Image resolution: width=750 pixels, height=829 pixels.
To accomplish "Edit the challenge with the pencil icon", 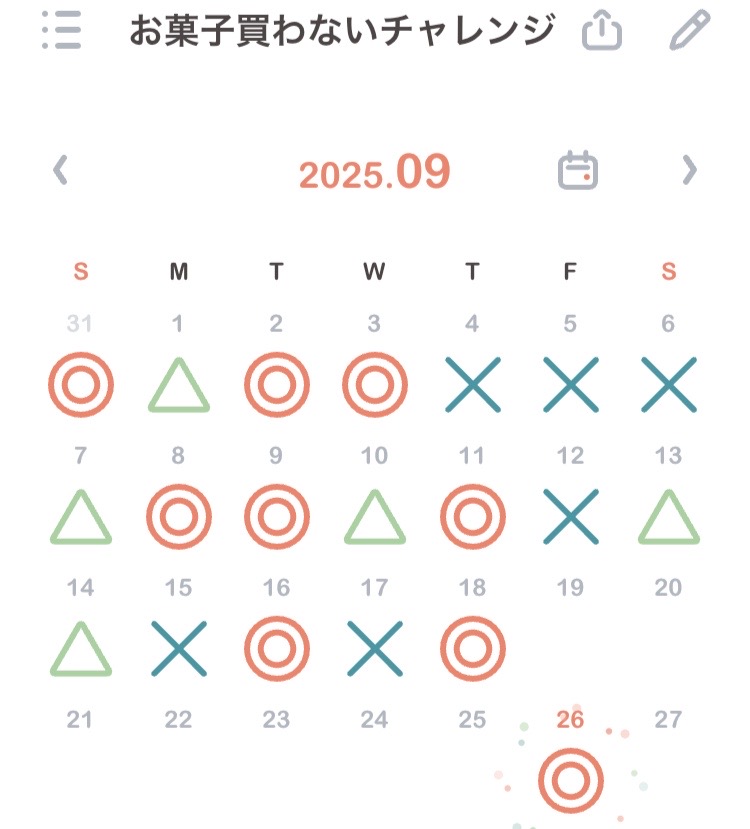I will pyautogui.click(x=689, y=32).
